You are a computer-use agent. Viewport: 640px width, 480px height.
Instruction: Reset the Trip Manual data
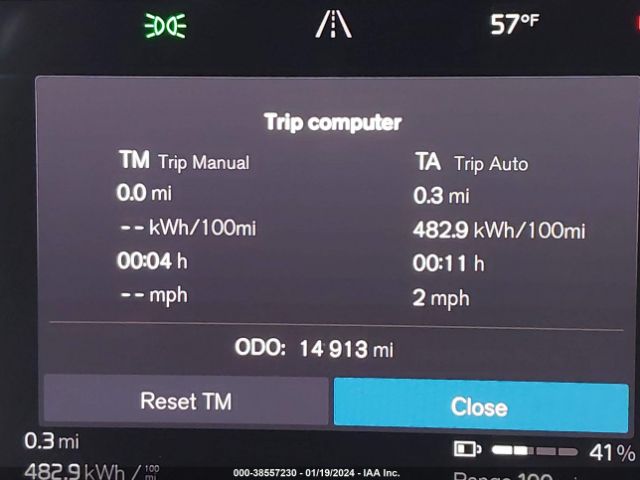pos(186,401)
